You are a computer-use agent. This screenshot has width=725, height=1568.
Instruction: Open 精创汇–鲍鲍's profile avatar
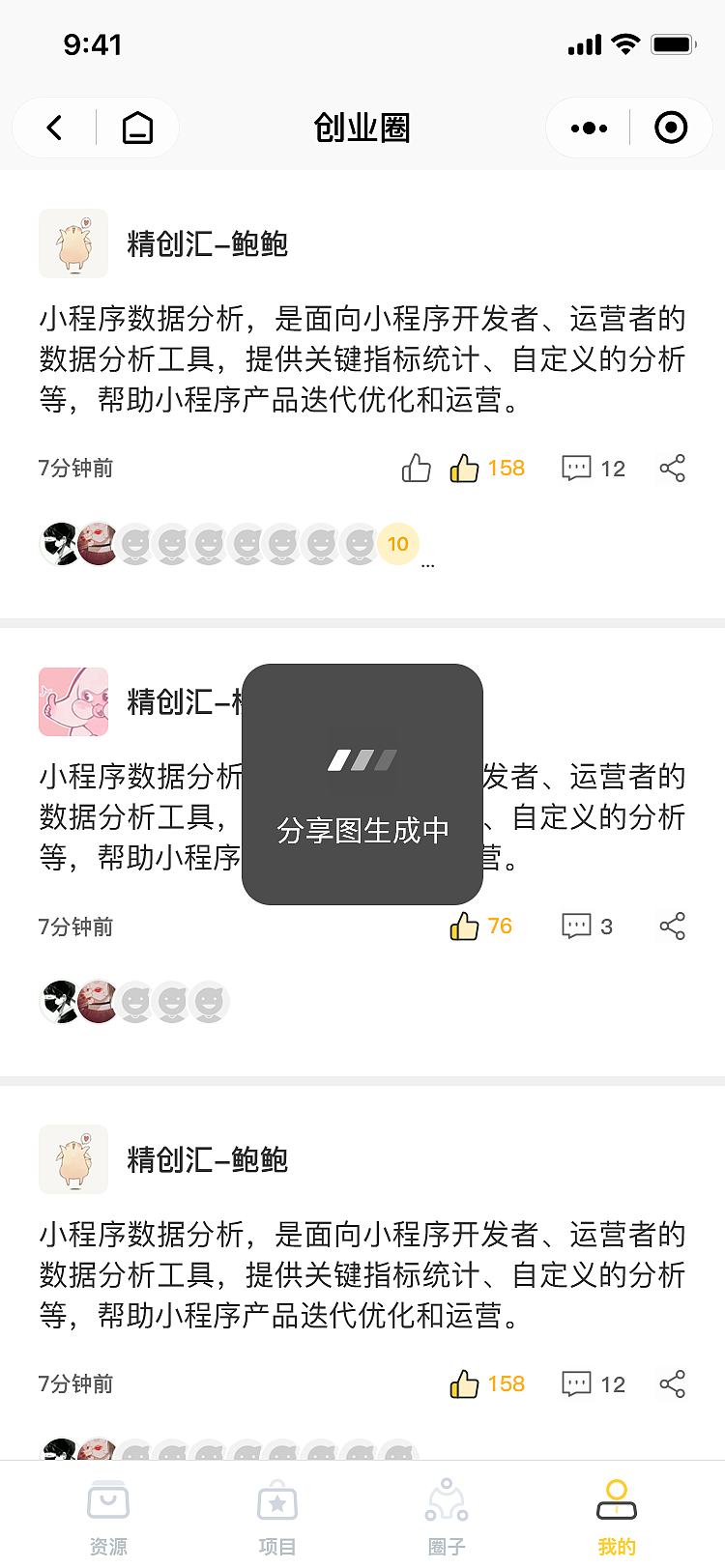pos(73,243)
